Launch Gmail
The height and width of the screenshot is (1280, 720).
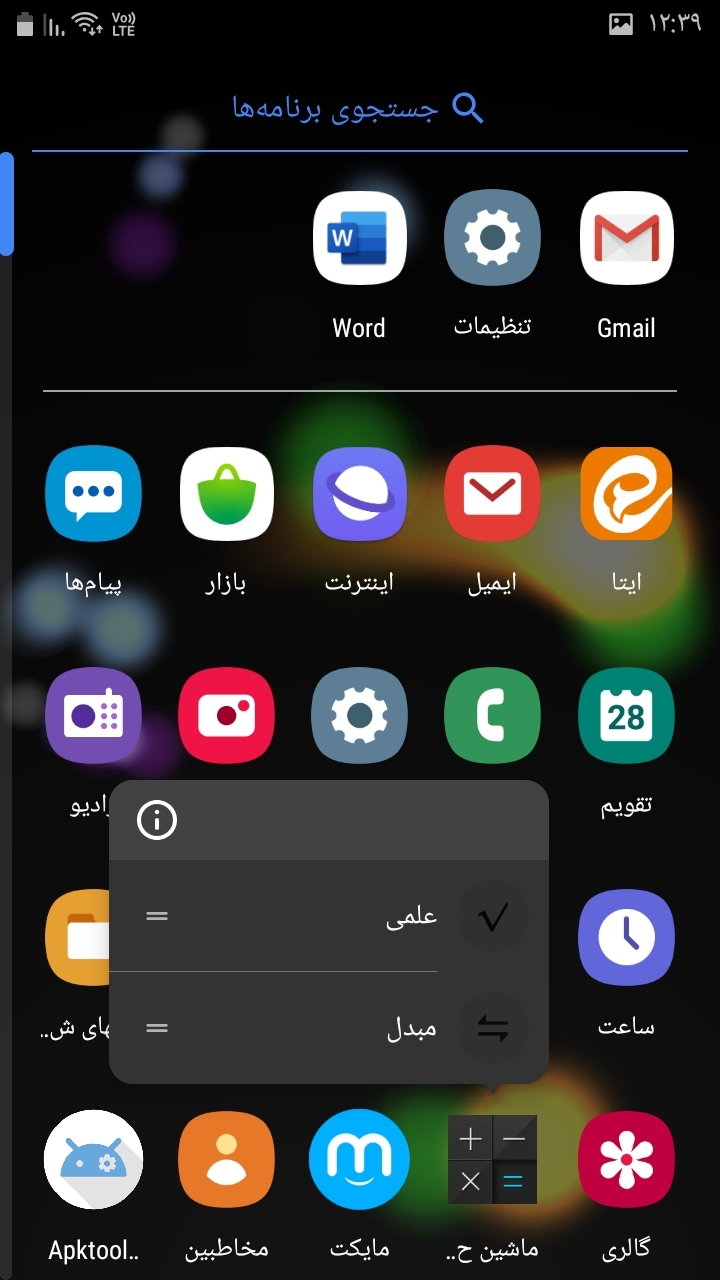626,239
